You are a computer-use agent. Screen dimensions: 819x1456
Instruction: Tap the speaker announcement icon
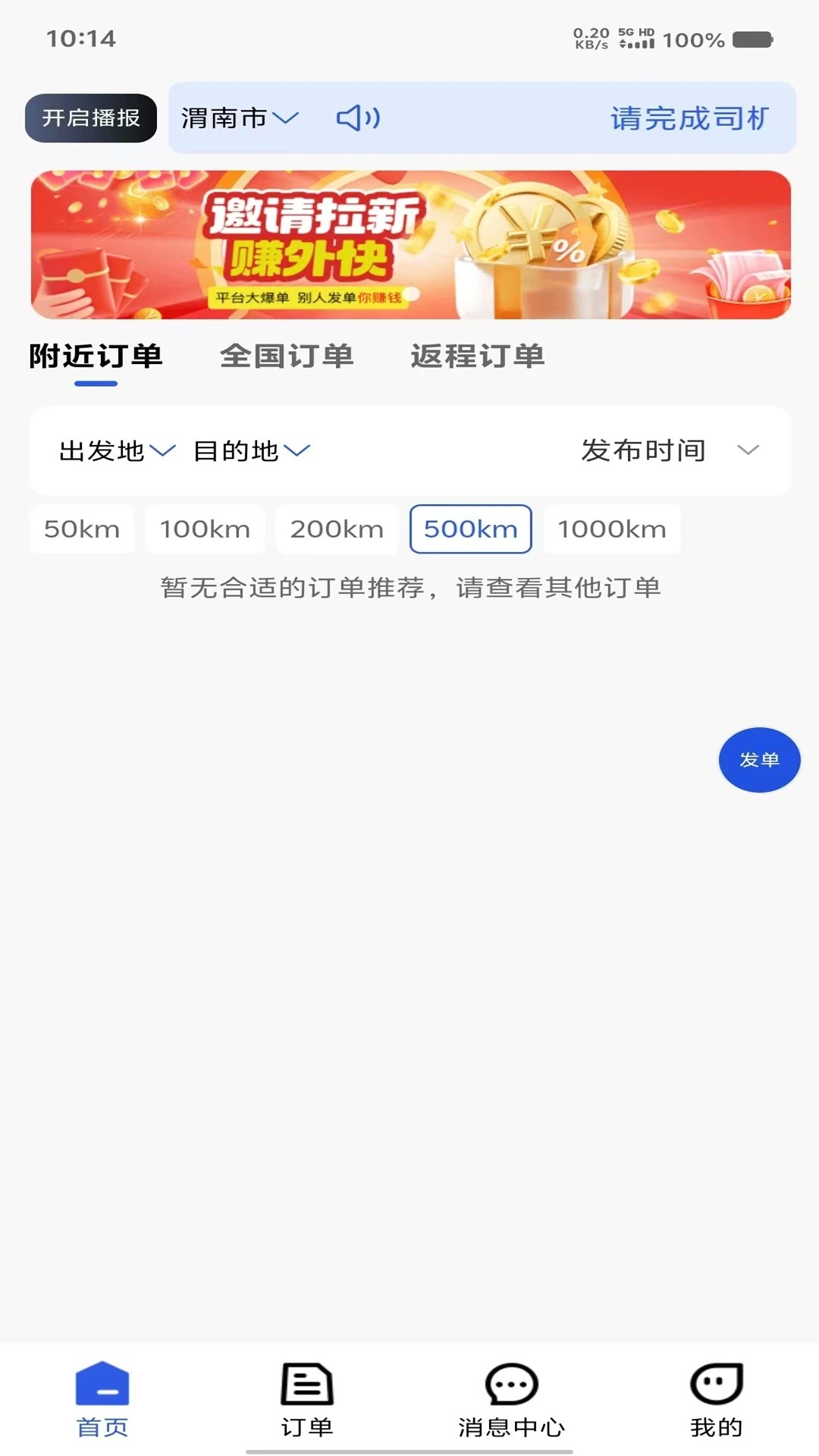click(x=356, y=118)
